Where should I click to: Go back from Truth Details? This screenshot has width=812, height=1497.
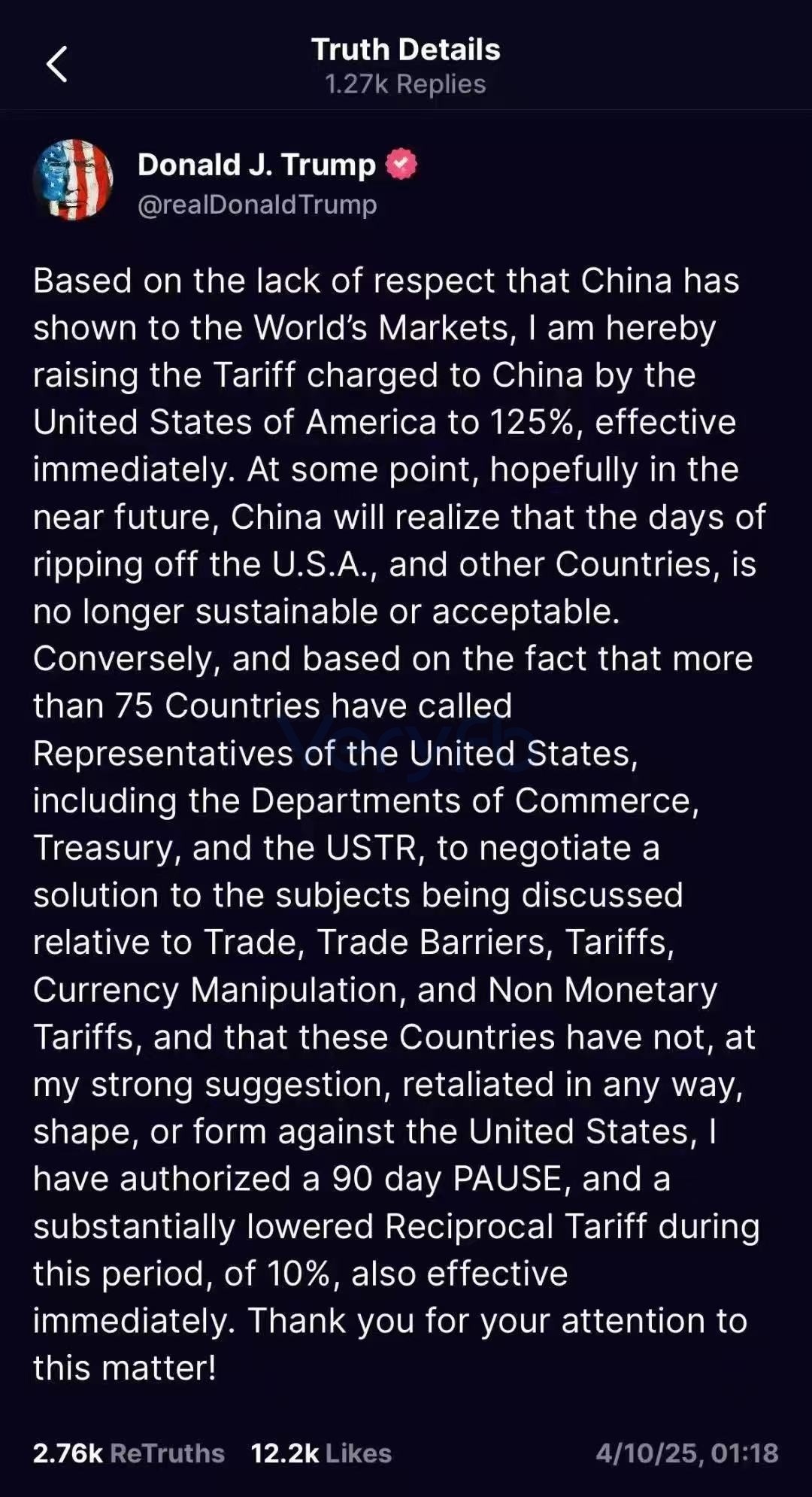click(x=57, y=65)
